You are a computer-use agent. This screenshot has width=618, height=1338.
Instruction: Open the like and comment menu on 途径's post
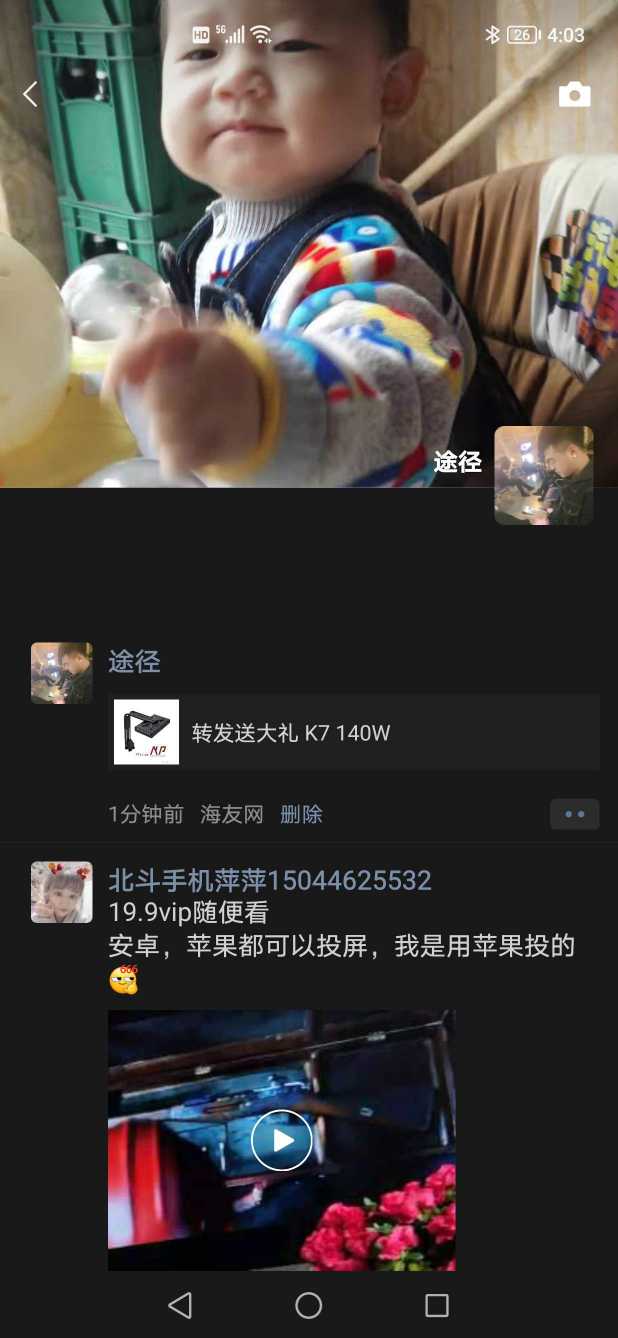click(574, 814)
